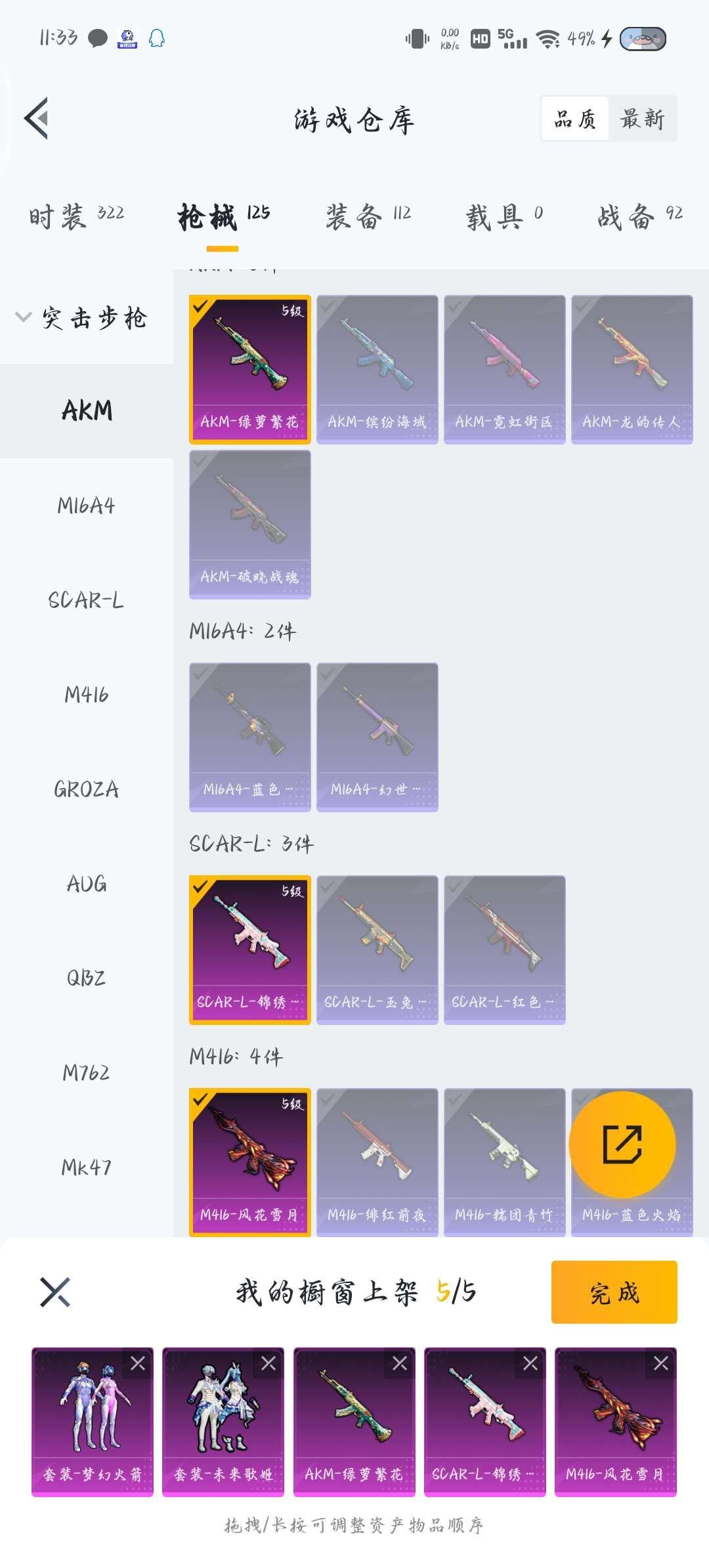Deselect the AKM-绿萝繁花 skin tile

249,369
